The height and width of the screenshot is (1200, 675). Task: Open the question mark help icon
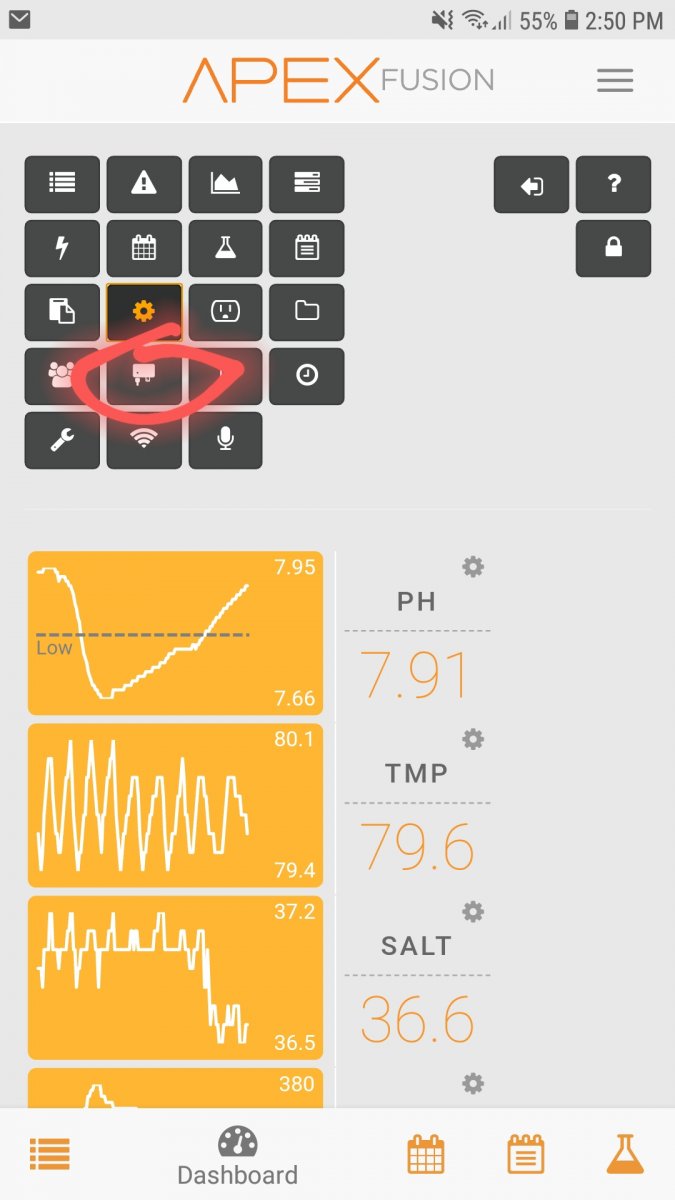[613, 184]
